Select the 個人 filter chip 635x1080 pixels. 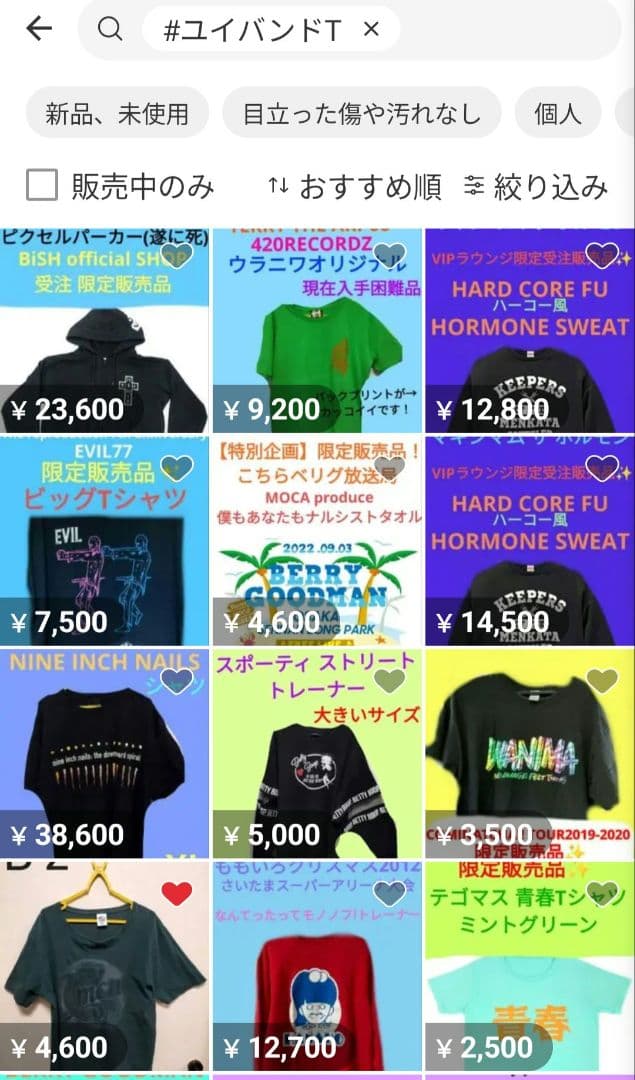(x=557, y=113)
